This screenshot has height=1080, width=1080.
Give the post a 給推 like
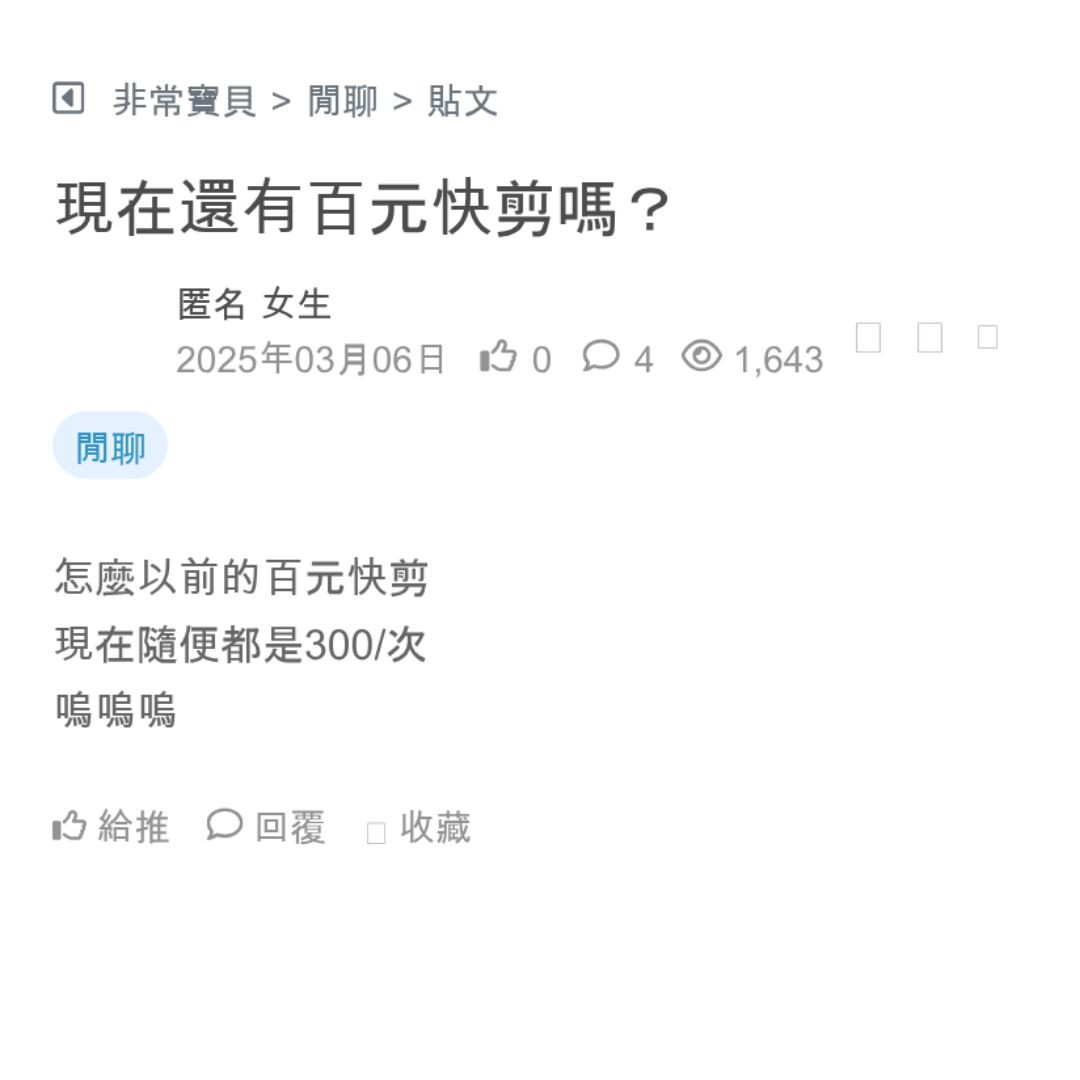tap(111, 827)
